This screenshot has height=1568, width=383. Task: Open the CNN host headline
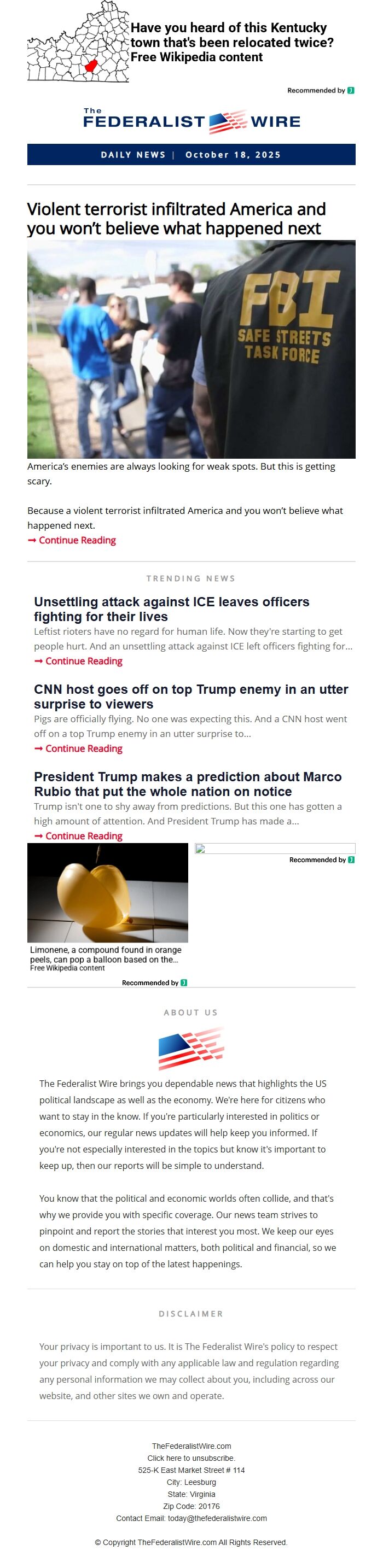(190, 697)
